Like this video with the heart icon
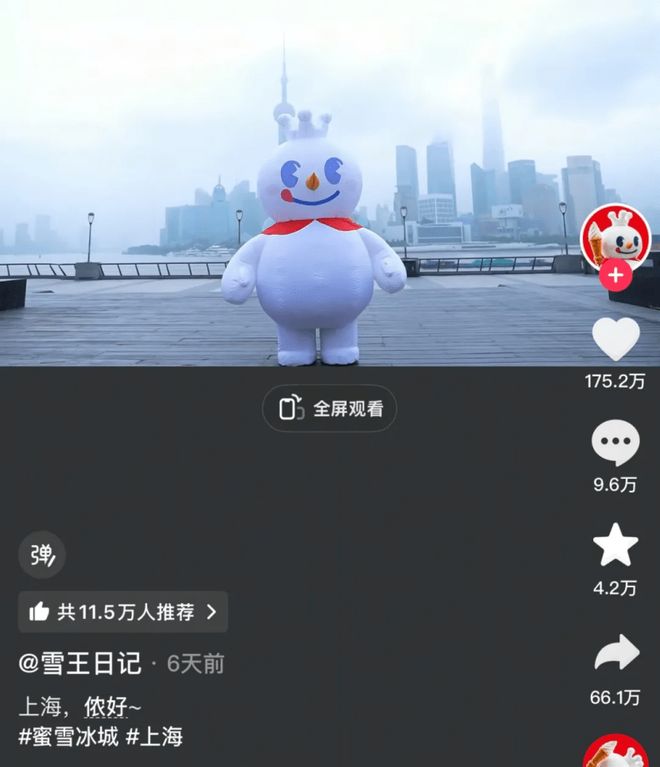This screenshot has height=767, width=660. 615,340
